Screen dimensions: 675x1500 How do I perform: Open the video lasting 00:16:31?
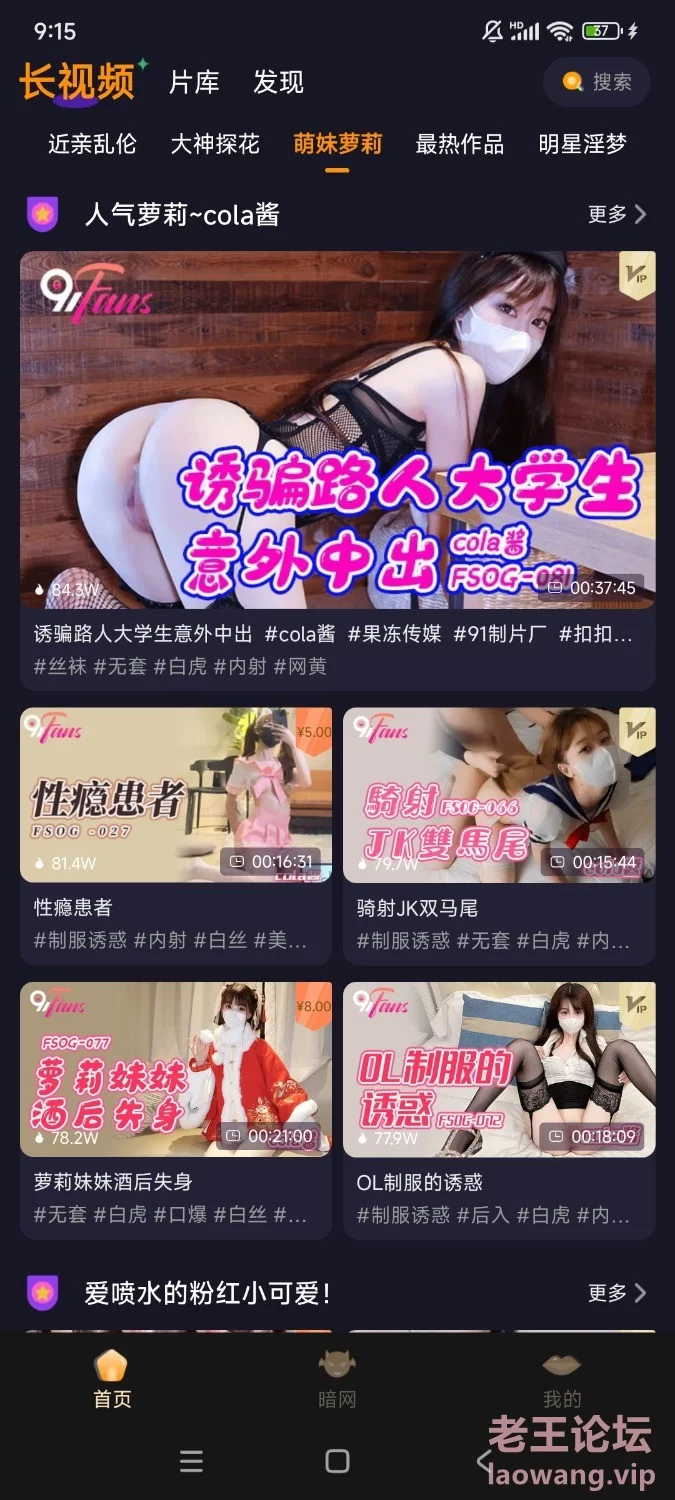176,795
